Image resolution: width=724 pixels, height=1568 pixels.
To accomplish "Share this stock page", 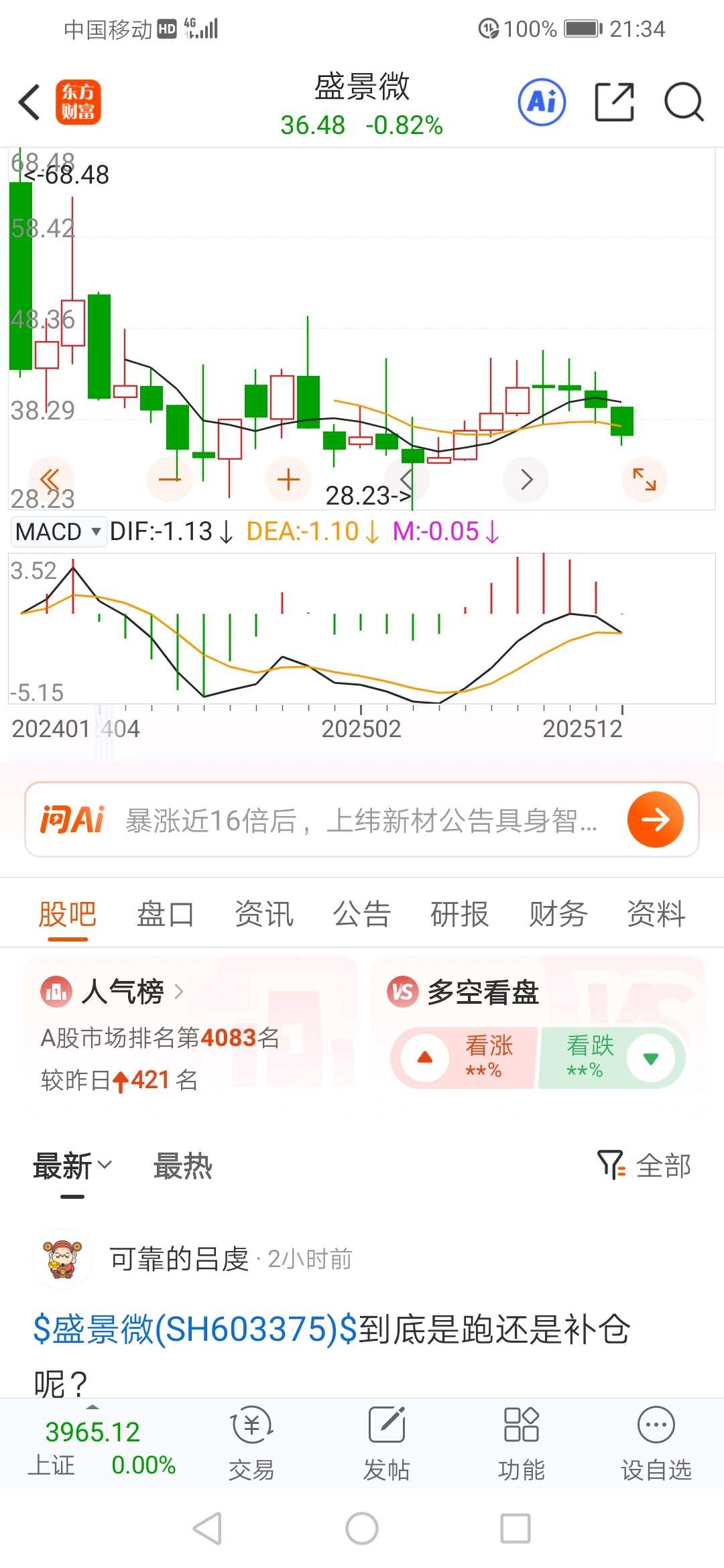I will click(614, 103).
